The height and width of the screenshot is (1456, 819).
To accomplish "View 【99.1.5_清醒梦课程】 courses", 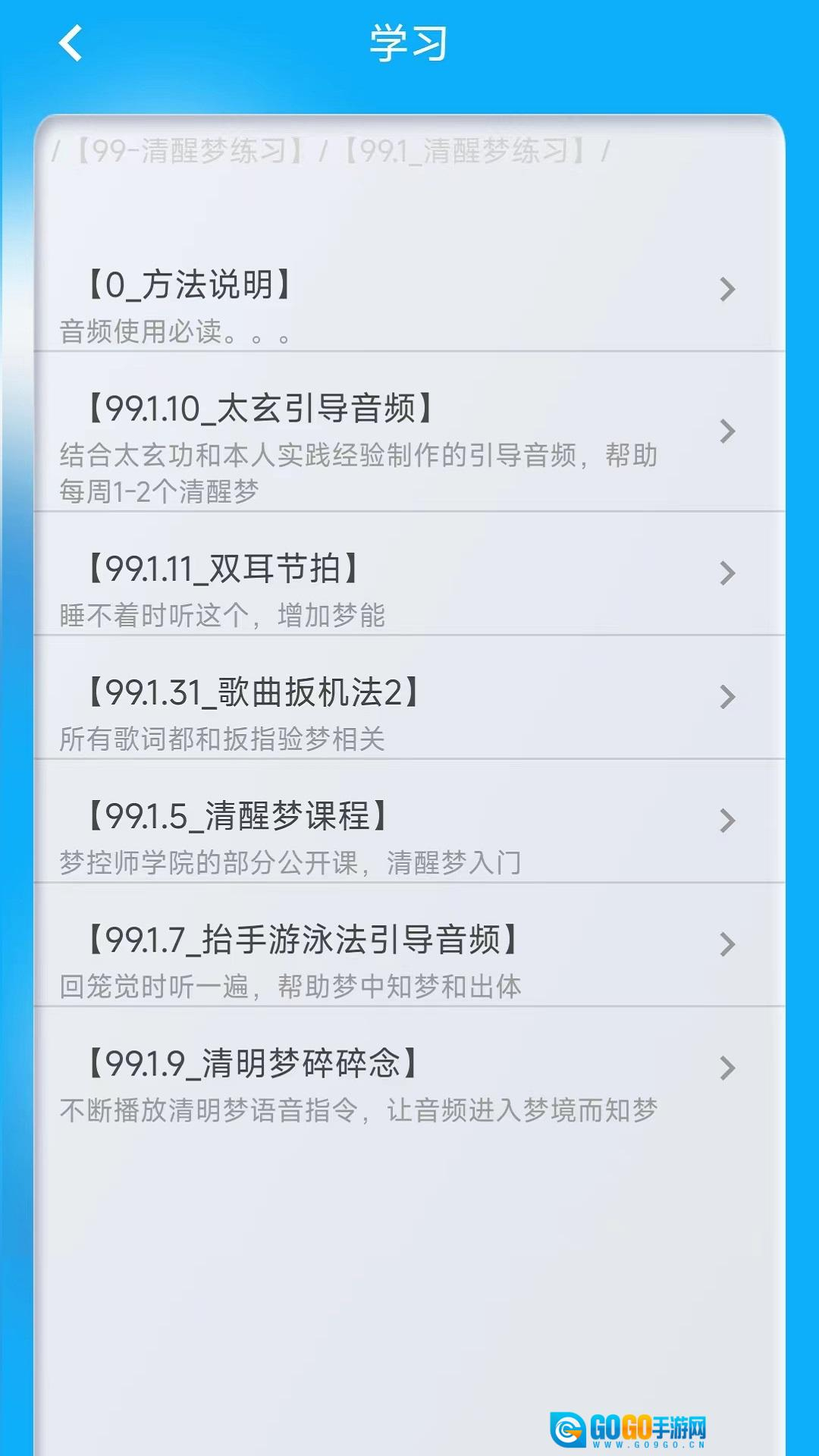I will pos(409,821).
